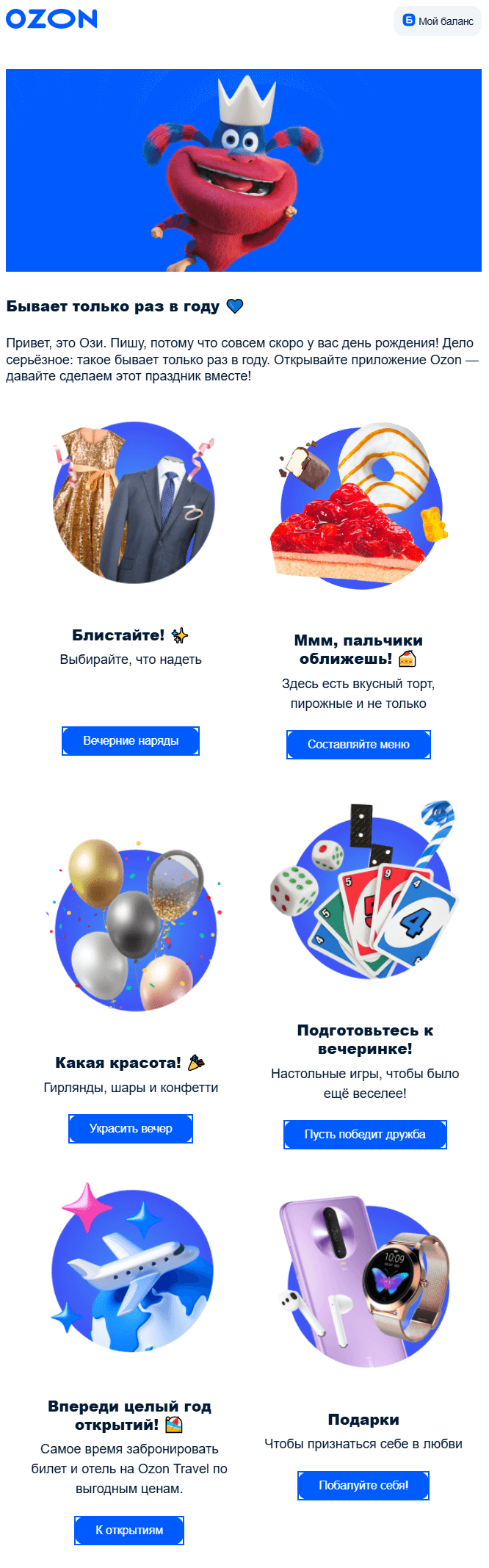
Task: Open the balloons picture tile
Action: click(135, 929)
